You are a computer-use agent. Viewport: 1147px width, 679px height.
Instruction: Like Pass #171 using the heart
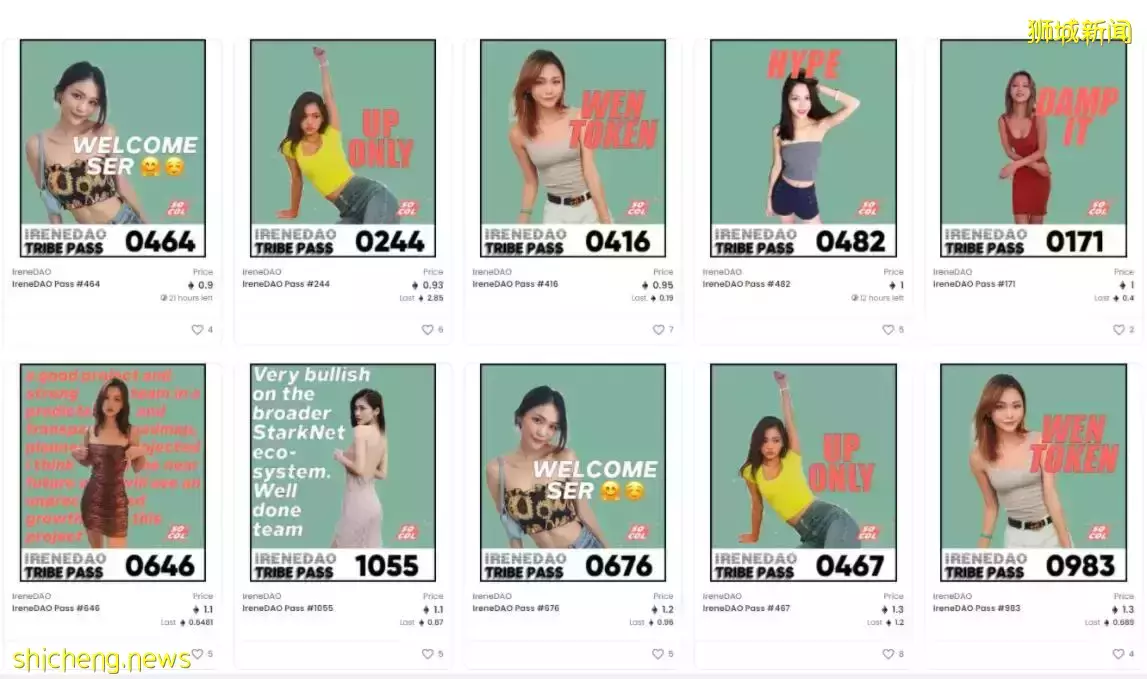click(x=1118, y=329)
